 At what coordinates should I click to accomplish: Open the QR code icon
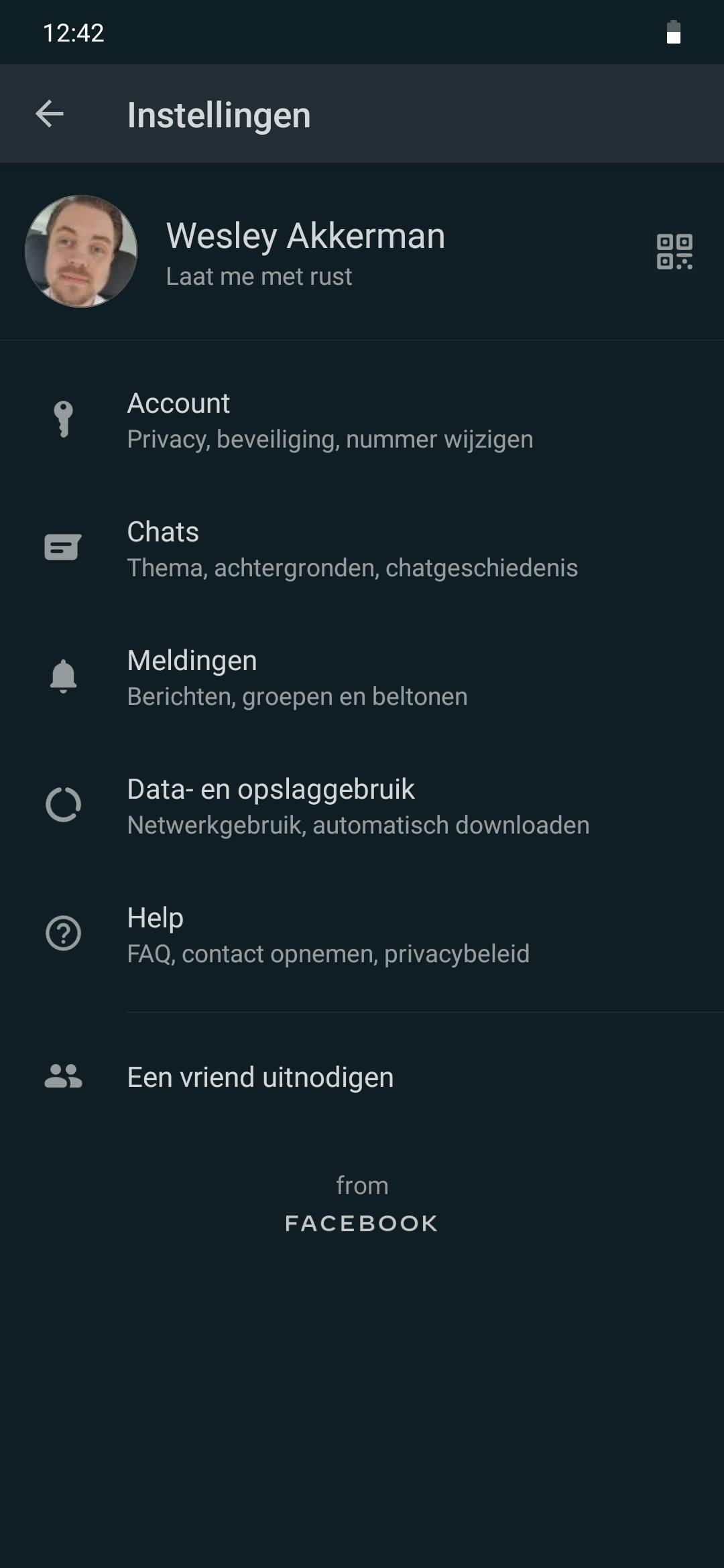pyautogui.click(x=674, y=252)
